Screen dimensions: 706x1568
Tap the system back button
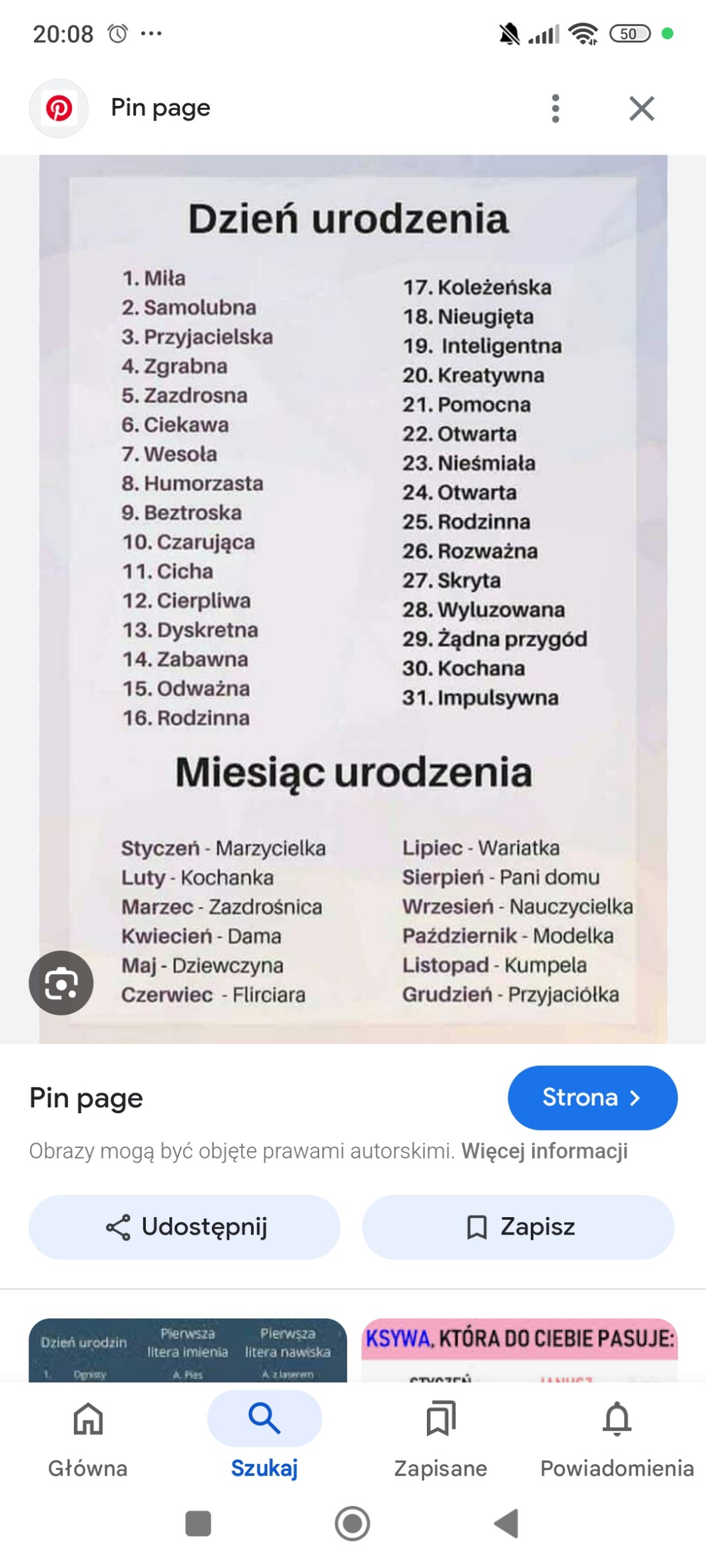click(x=506, y=1523)
